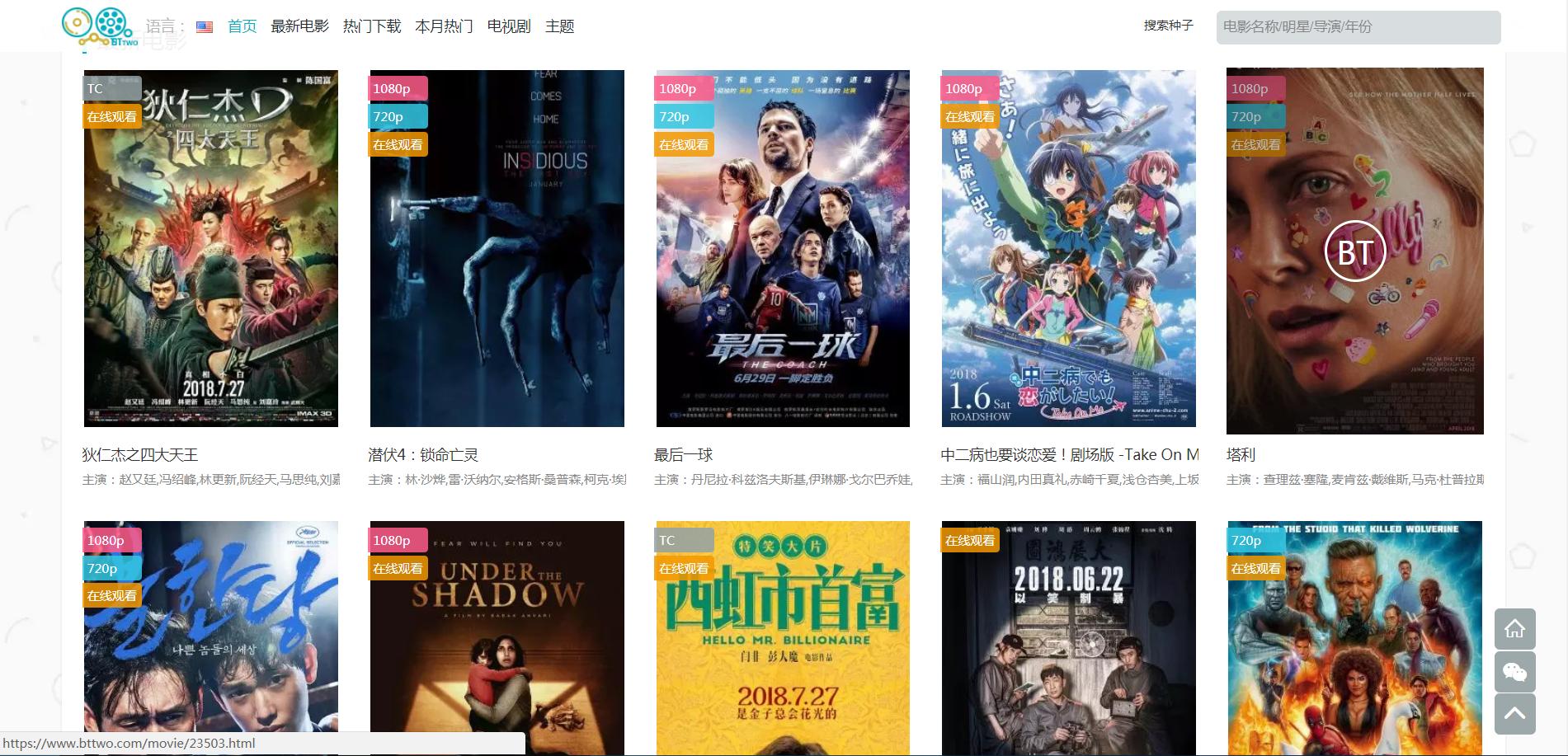Viewport: 1568px width, 756px height.
Task: Go to the 热门下载 section
Action: tap(371, 26)
